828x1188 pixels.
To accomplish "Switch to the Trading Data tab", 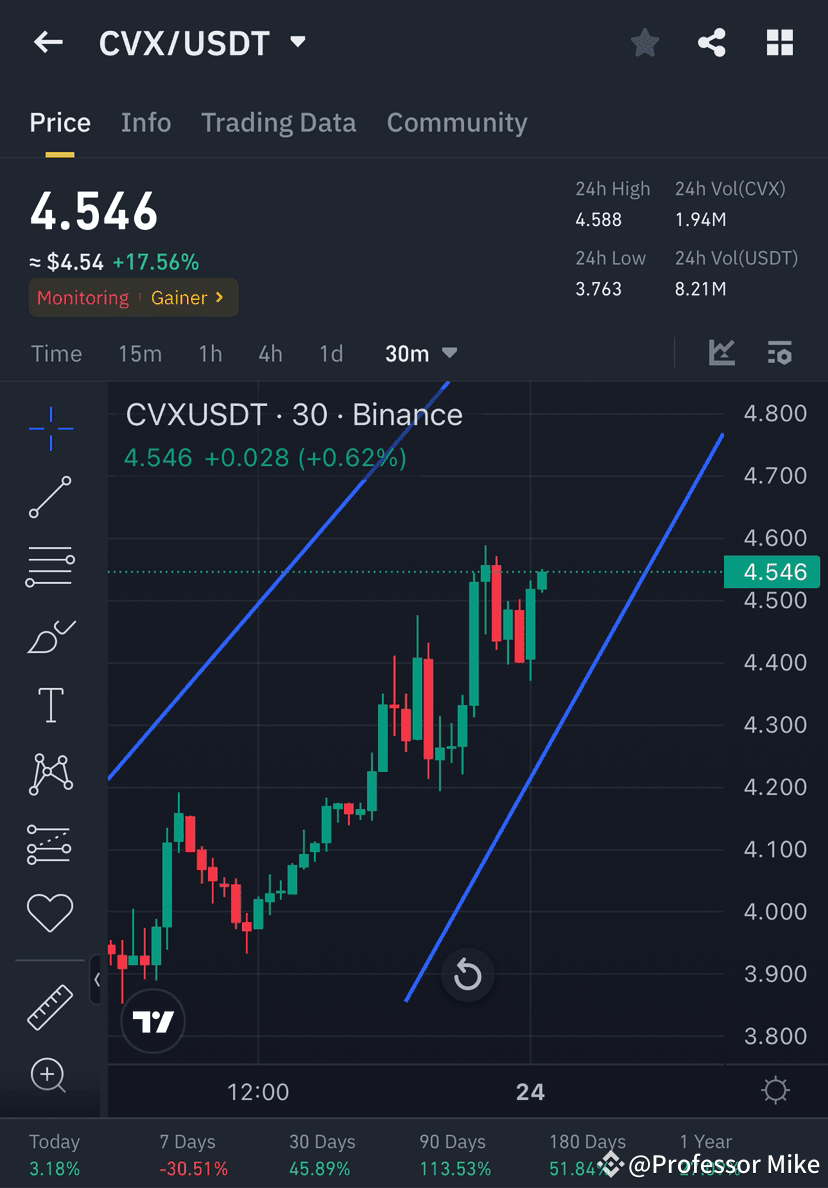I will point(279,122).
